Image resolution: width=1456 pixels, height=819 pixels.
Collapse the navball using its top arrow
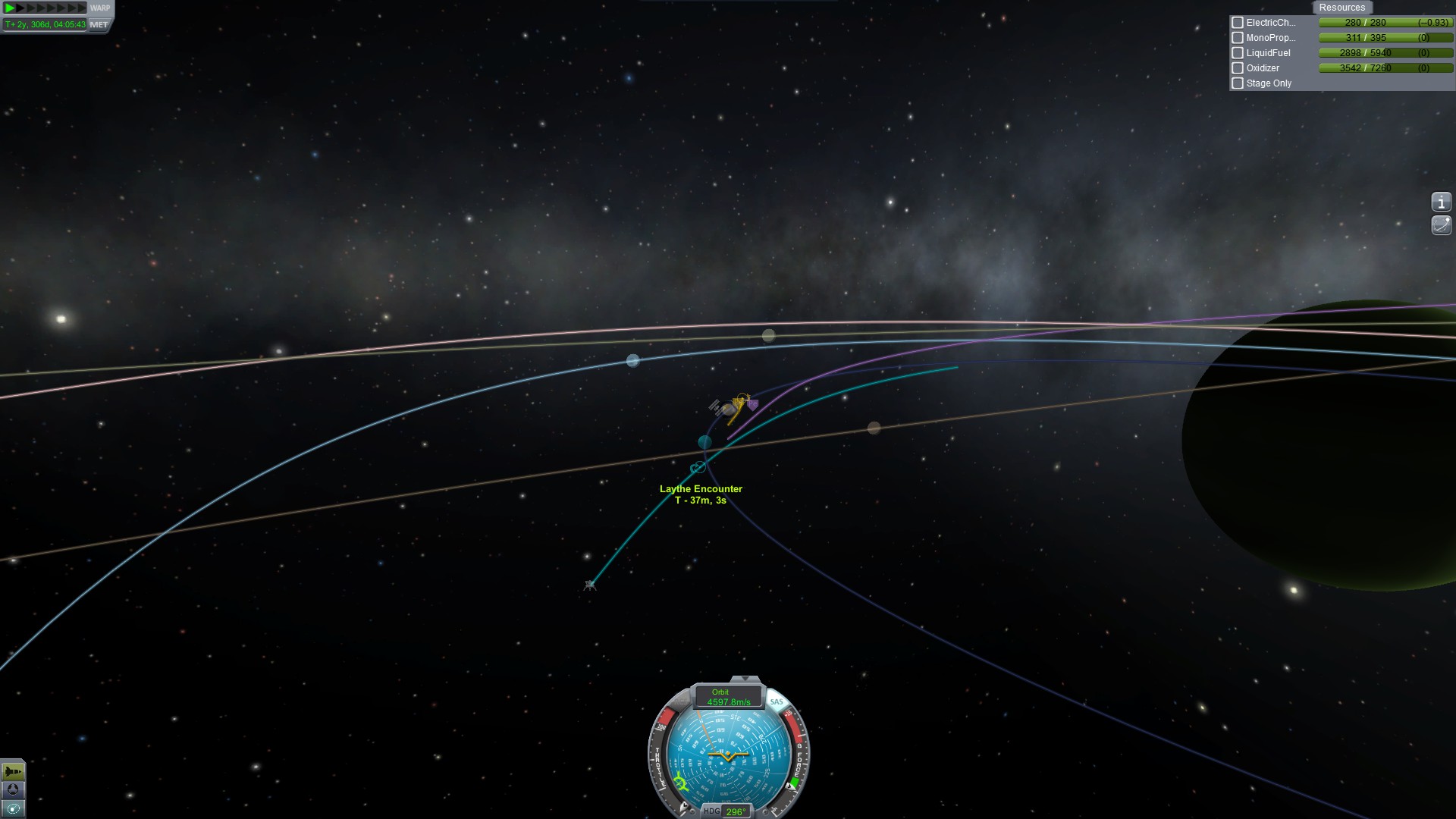[x=745, y=679]
